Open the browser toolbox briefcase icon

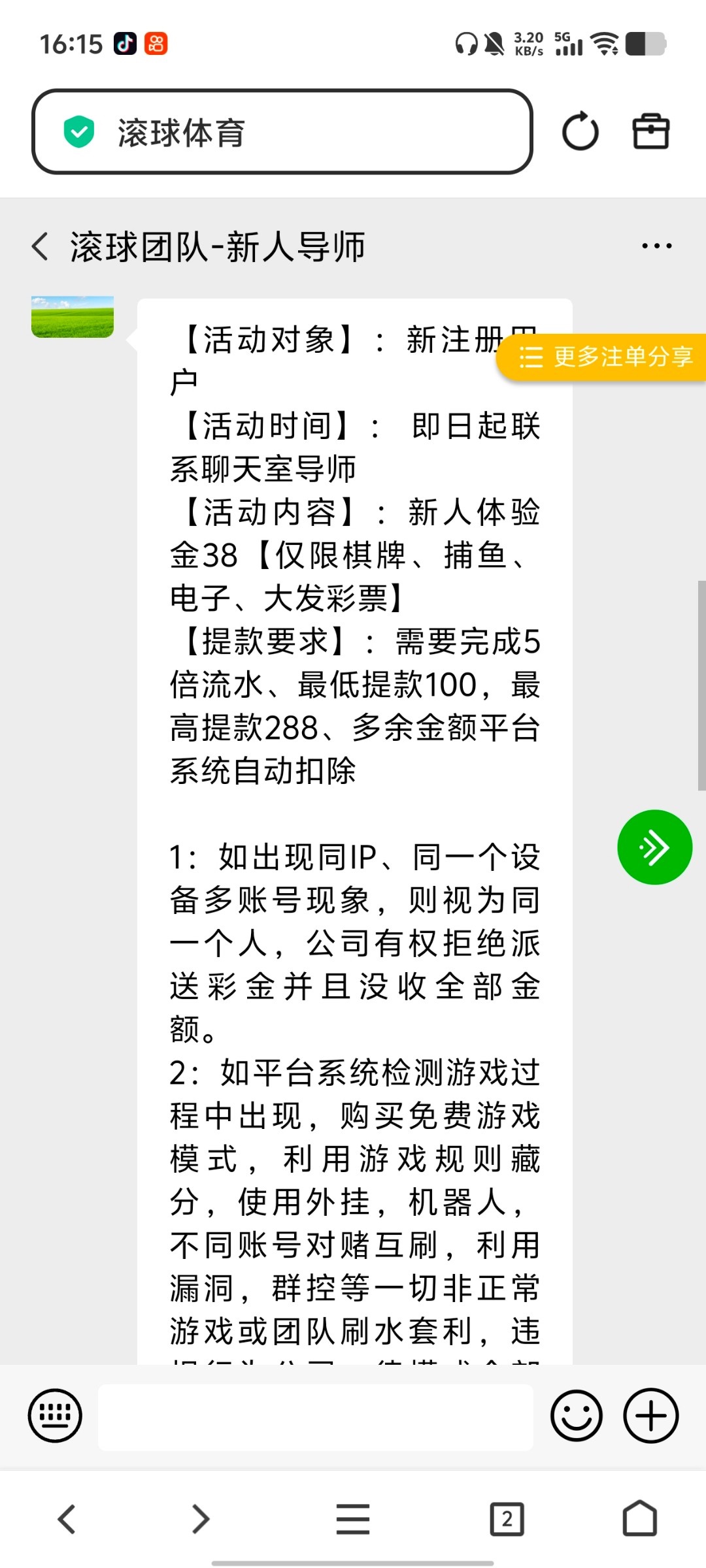tap(650, 132)
